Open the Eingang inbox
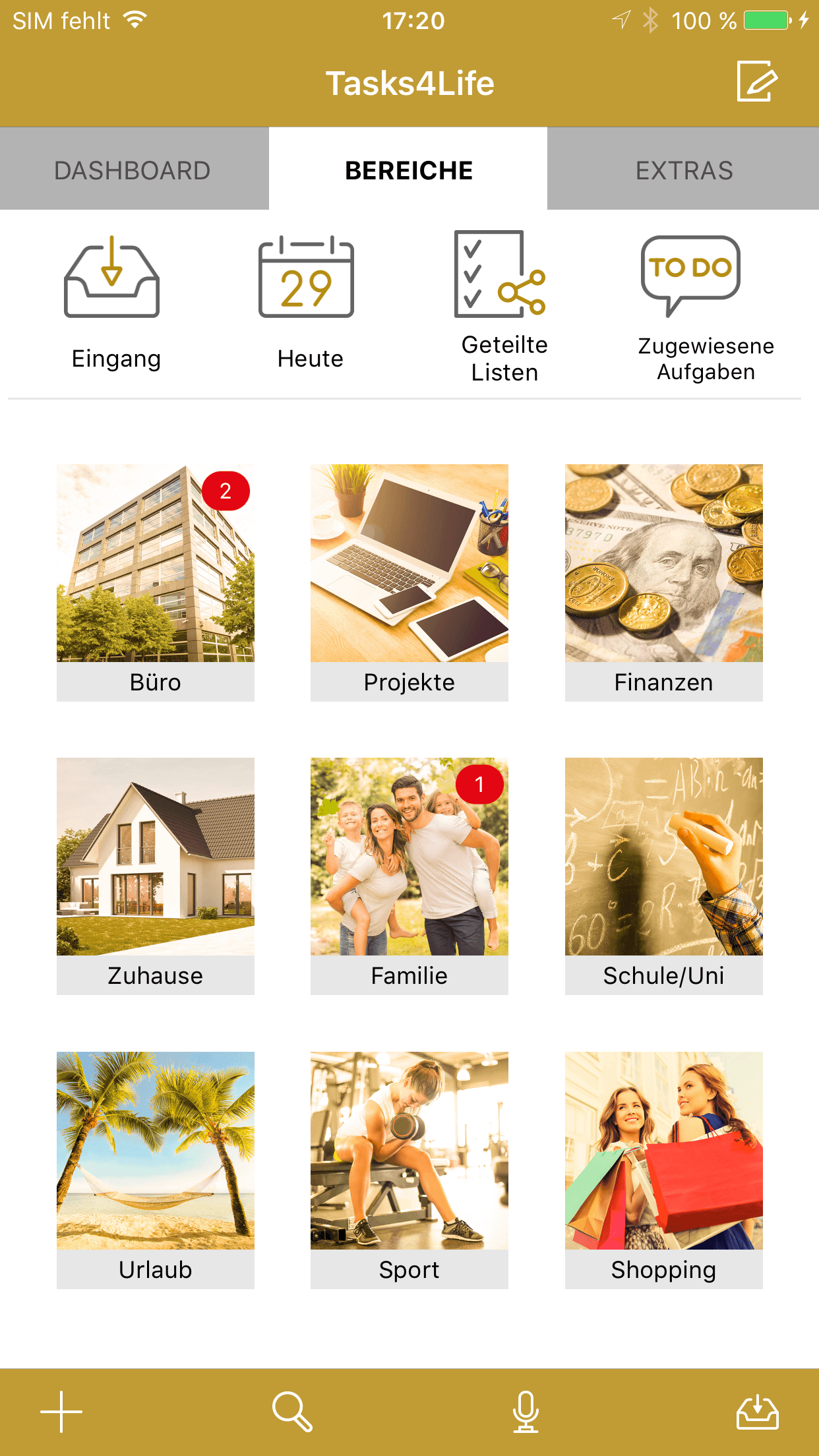 click(x=113, y=302)
